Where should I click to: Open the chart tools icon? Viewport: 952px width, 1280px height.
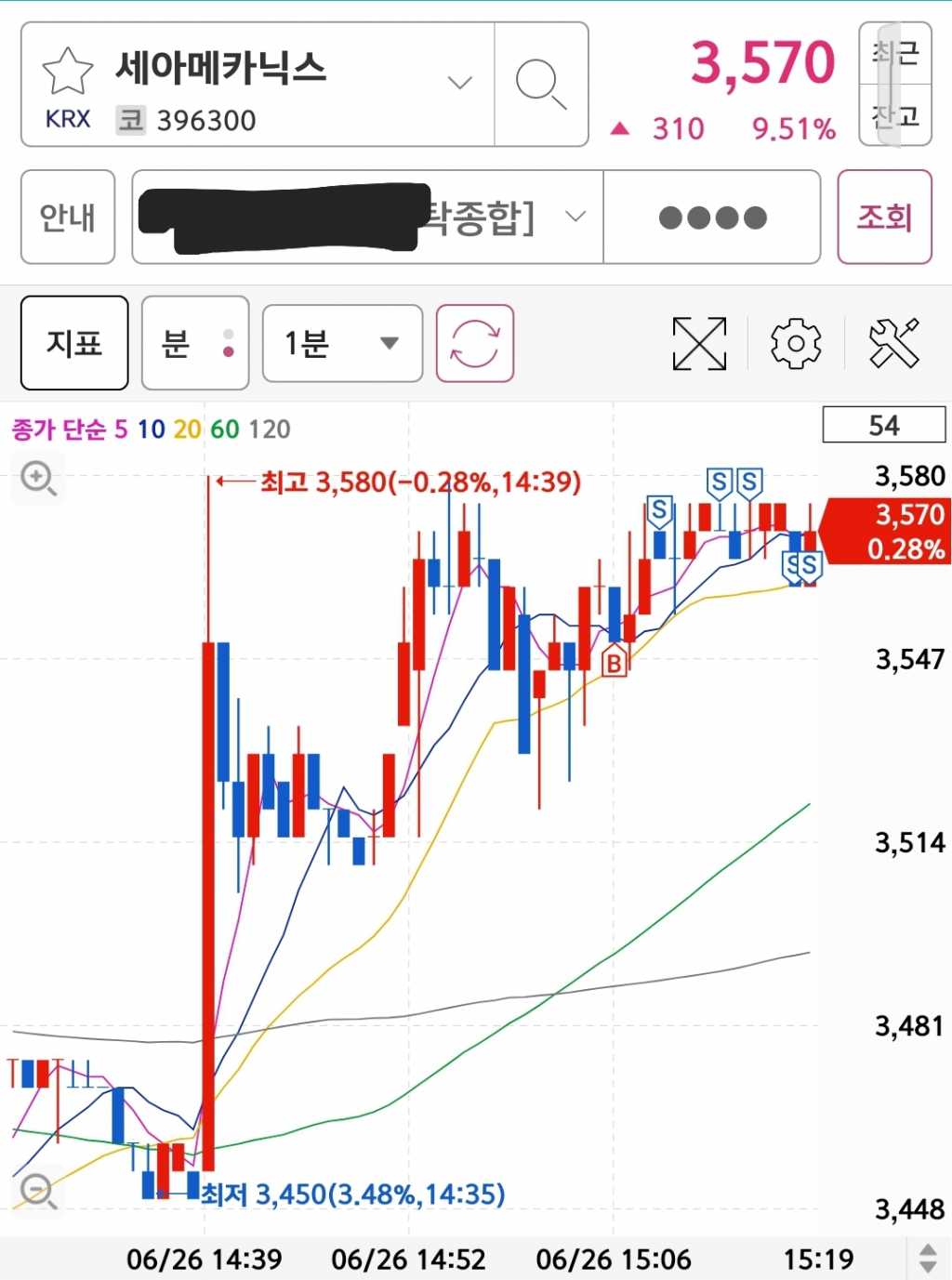point(893,343)
